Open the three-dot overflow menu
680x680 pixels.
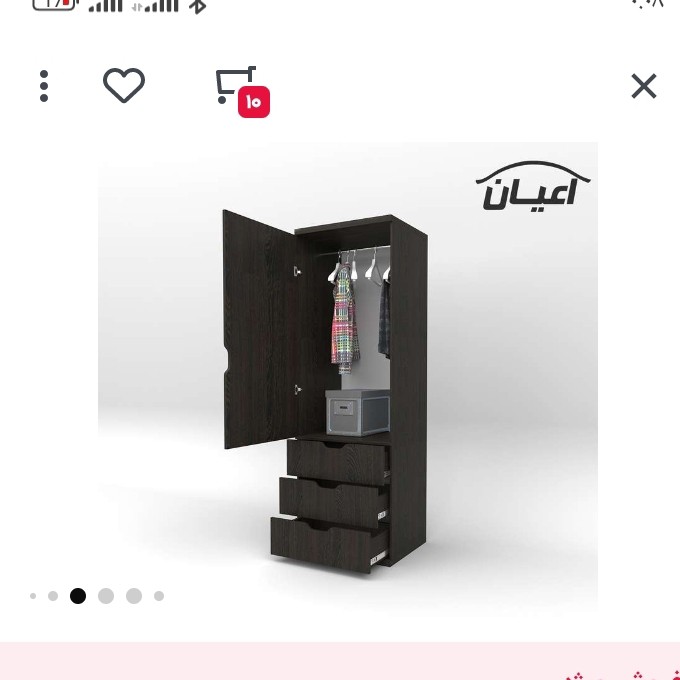tap(44, 86)
